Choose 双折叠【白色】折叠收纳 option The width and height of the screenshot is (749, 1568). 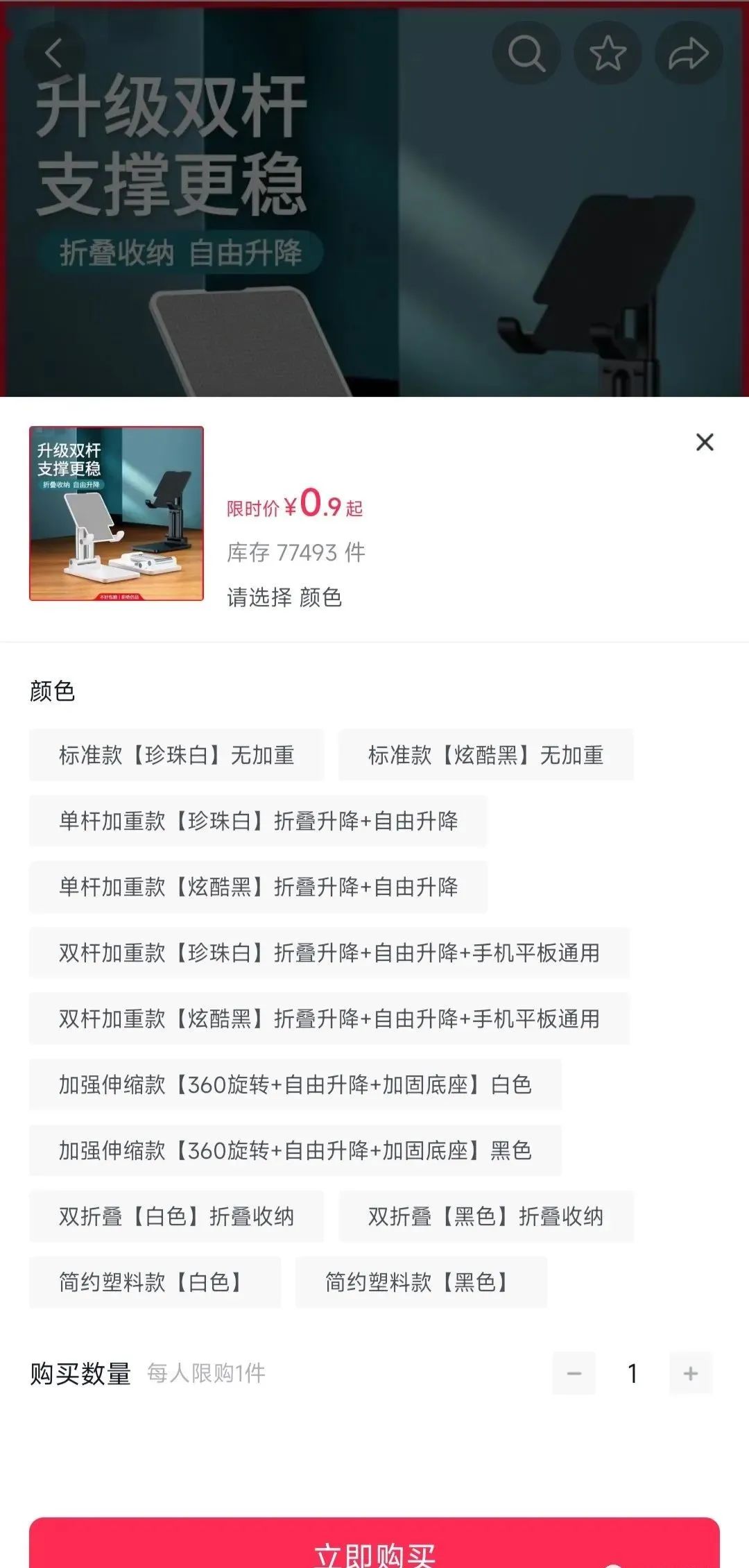point(176,1217)
